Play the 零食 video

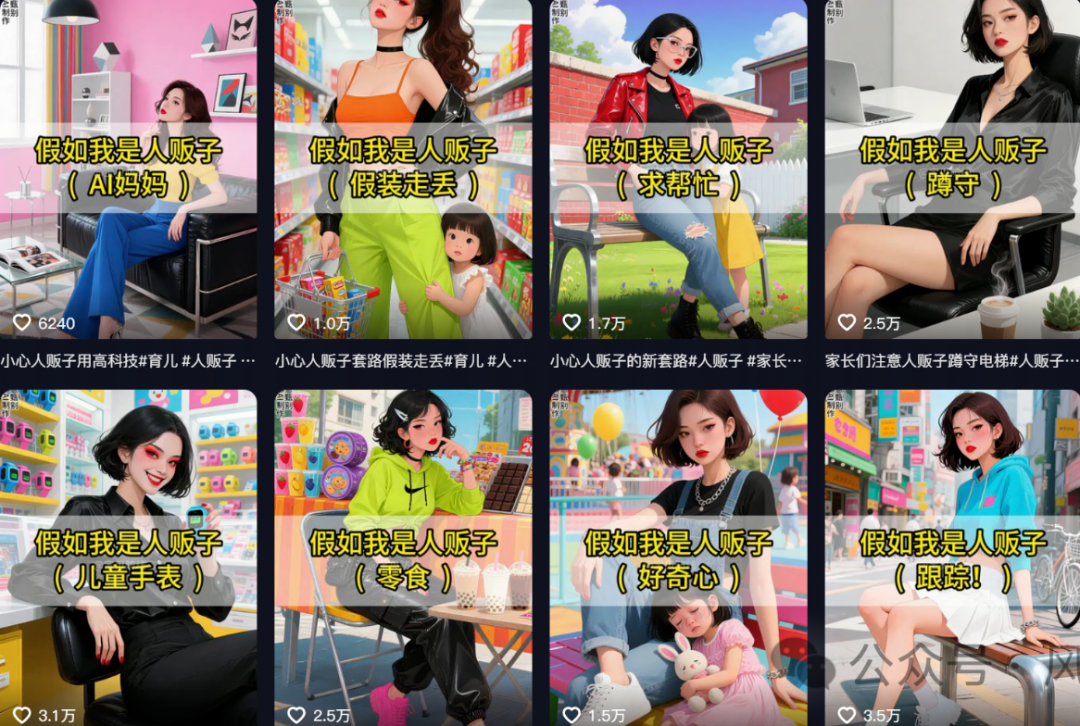tap(403, 560)
